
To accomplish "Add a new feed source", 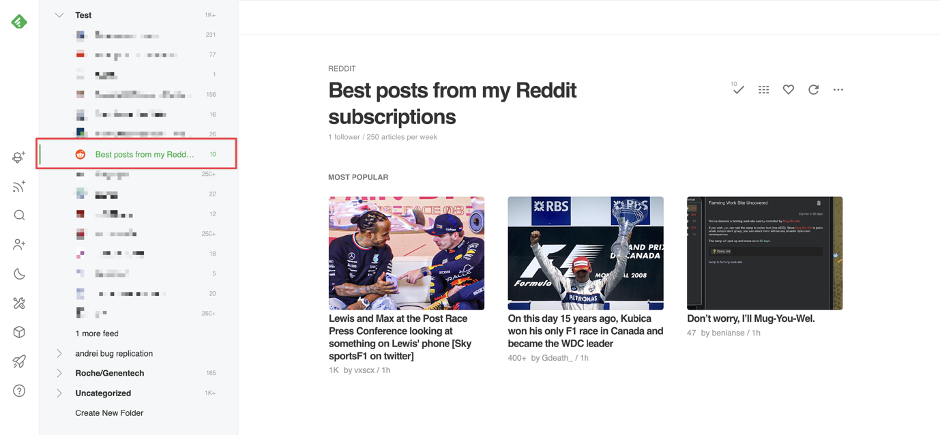I will (x=19, y=186).
